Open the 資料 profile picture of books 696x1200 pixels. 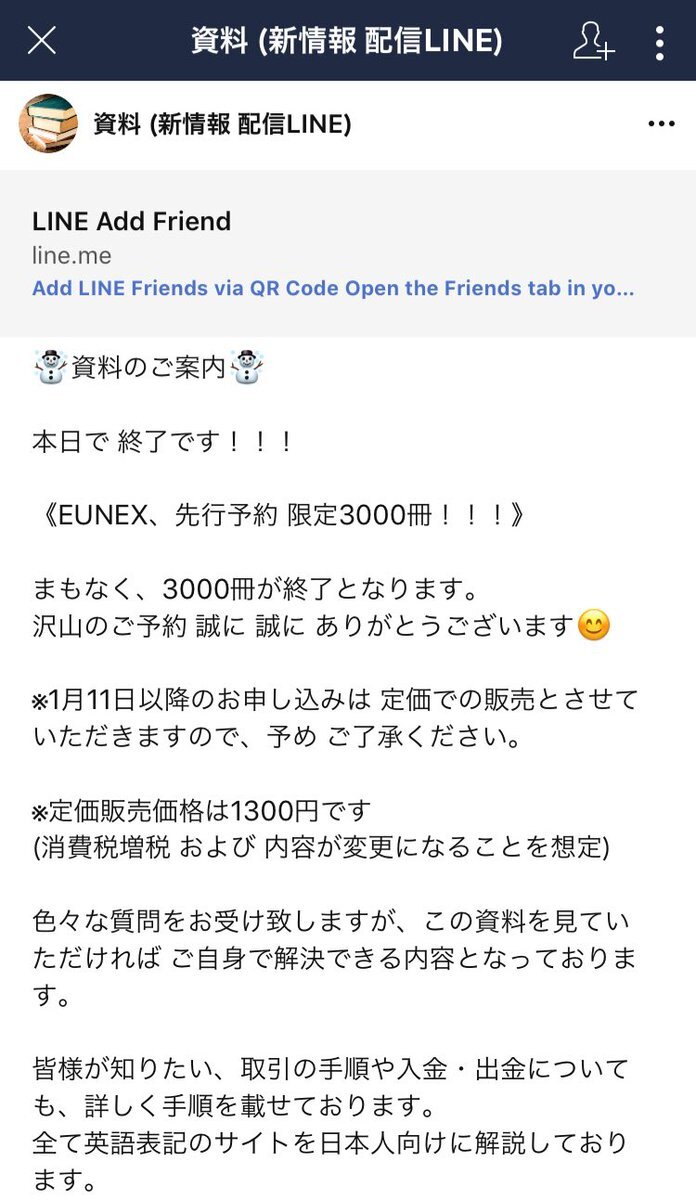pos(48,124)
